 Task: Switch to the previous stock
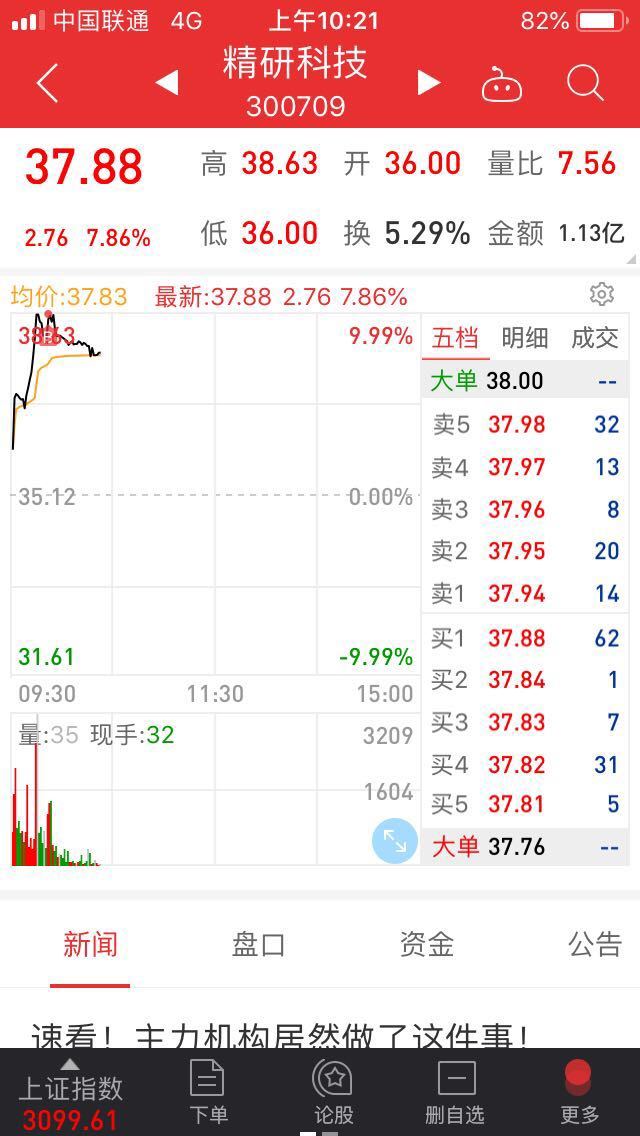click(167, 83)
